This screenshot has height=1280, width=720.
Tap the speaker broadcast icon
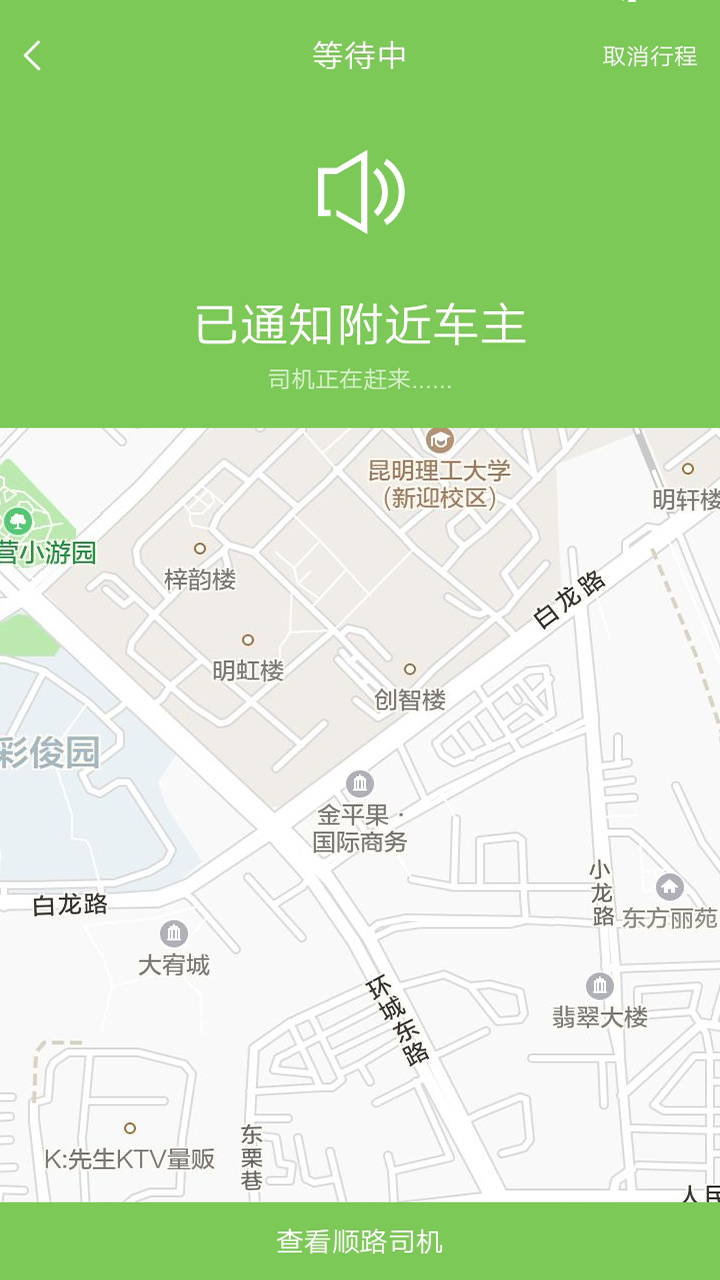(x=358, y=190)
